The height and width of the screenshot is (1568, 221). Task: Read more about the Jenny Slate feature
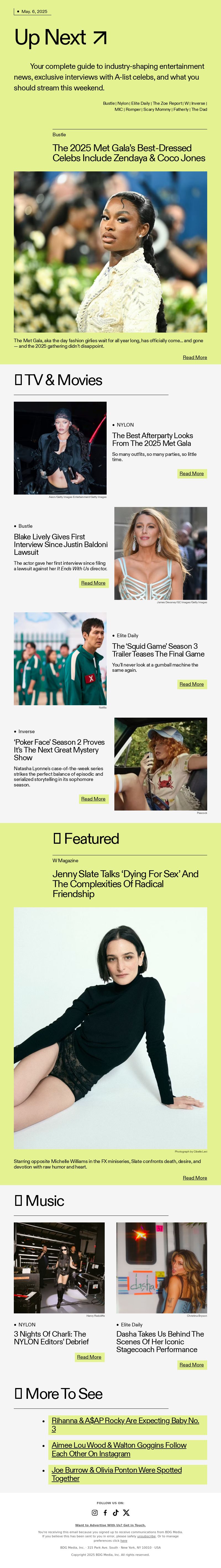point(195,1178)
